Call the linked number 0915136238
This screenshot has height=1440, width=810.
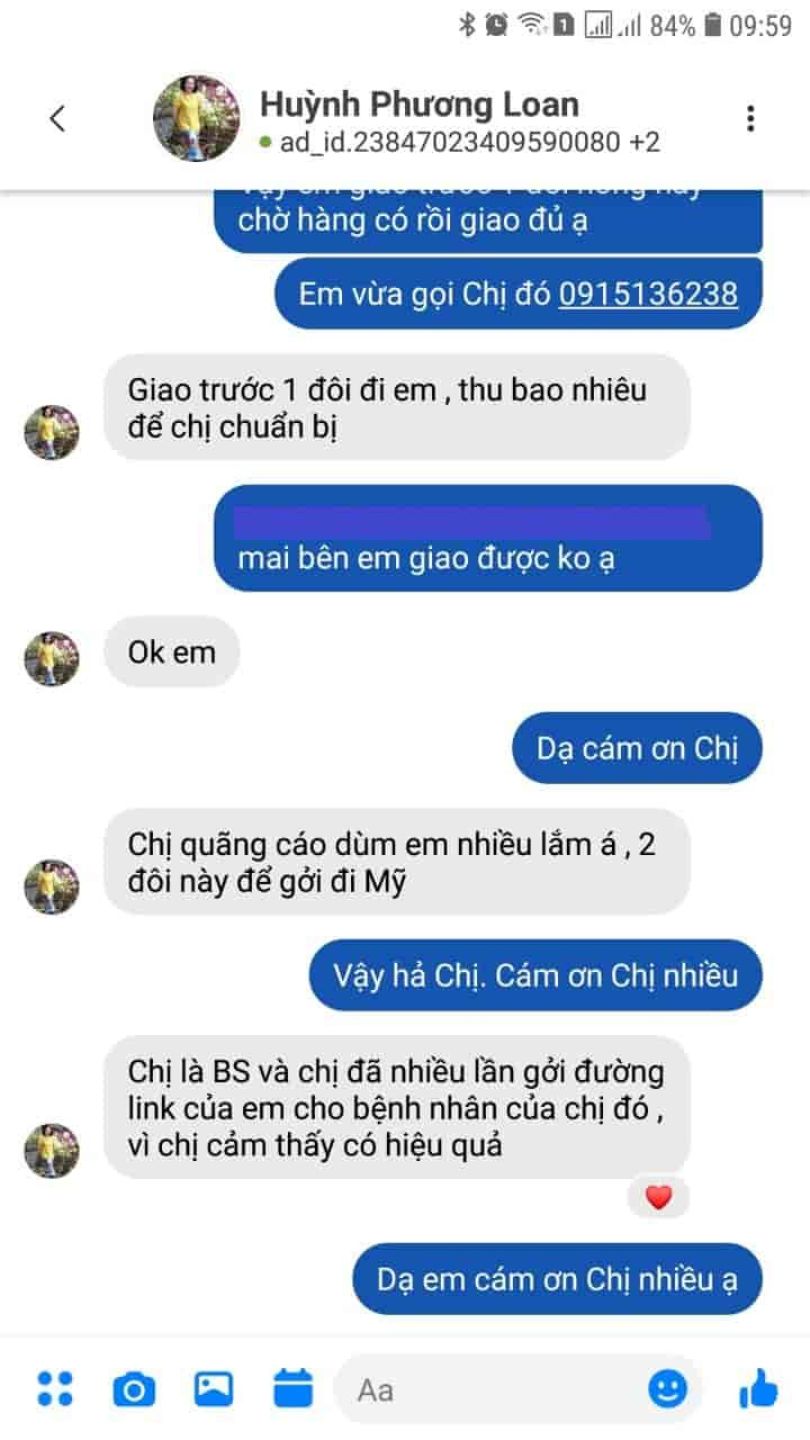(x=648, y=294)
